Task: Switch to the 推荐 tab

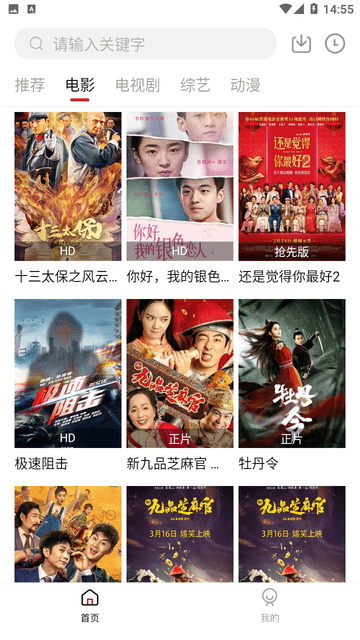Action: [30, 85]
